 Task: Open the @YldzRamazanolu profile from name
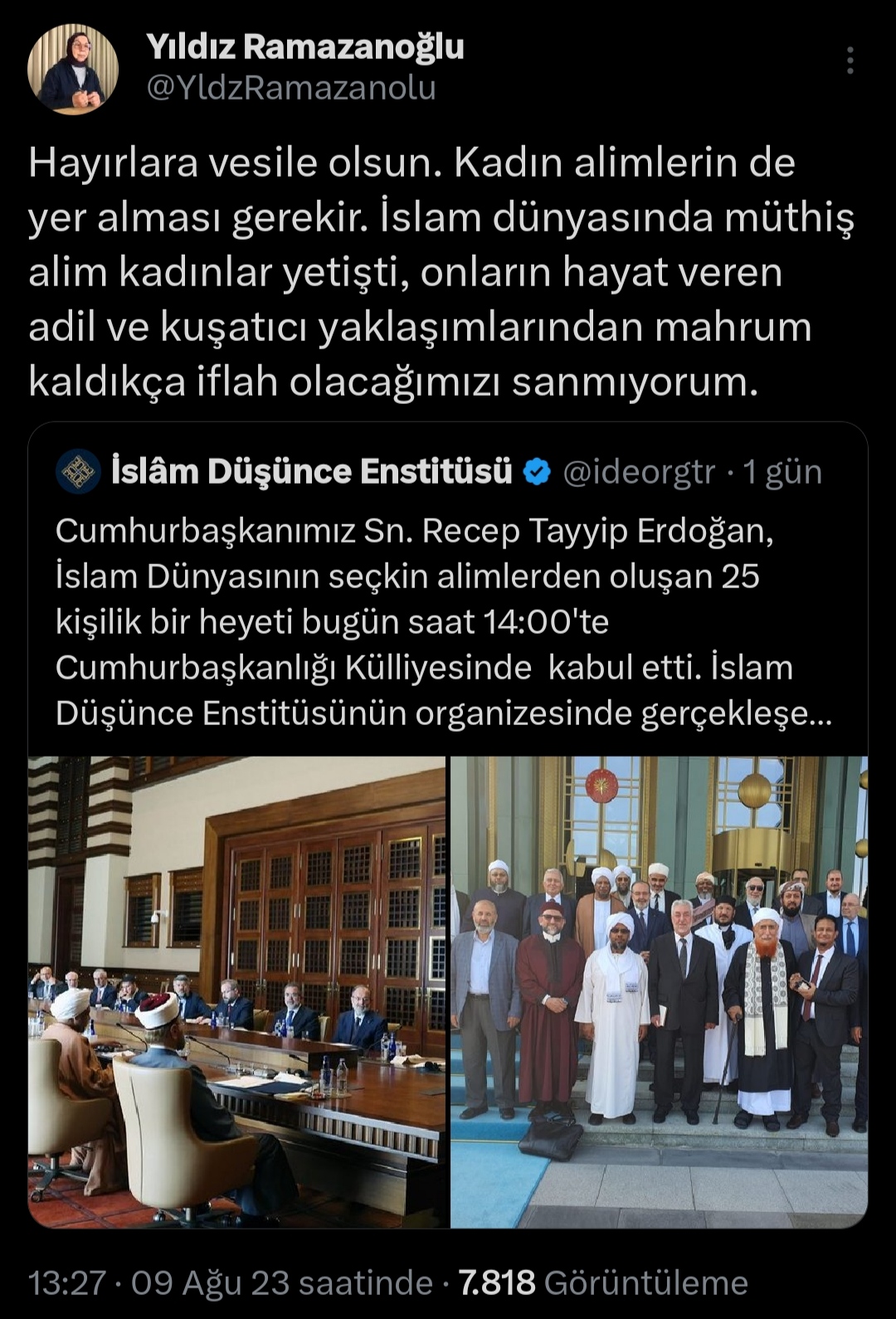tap(304, 48)
